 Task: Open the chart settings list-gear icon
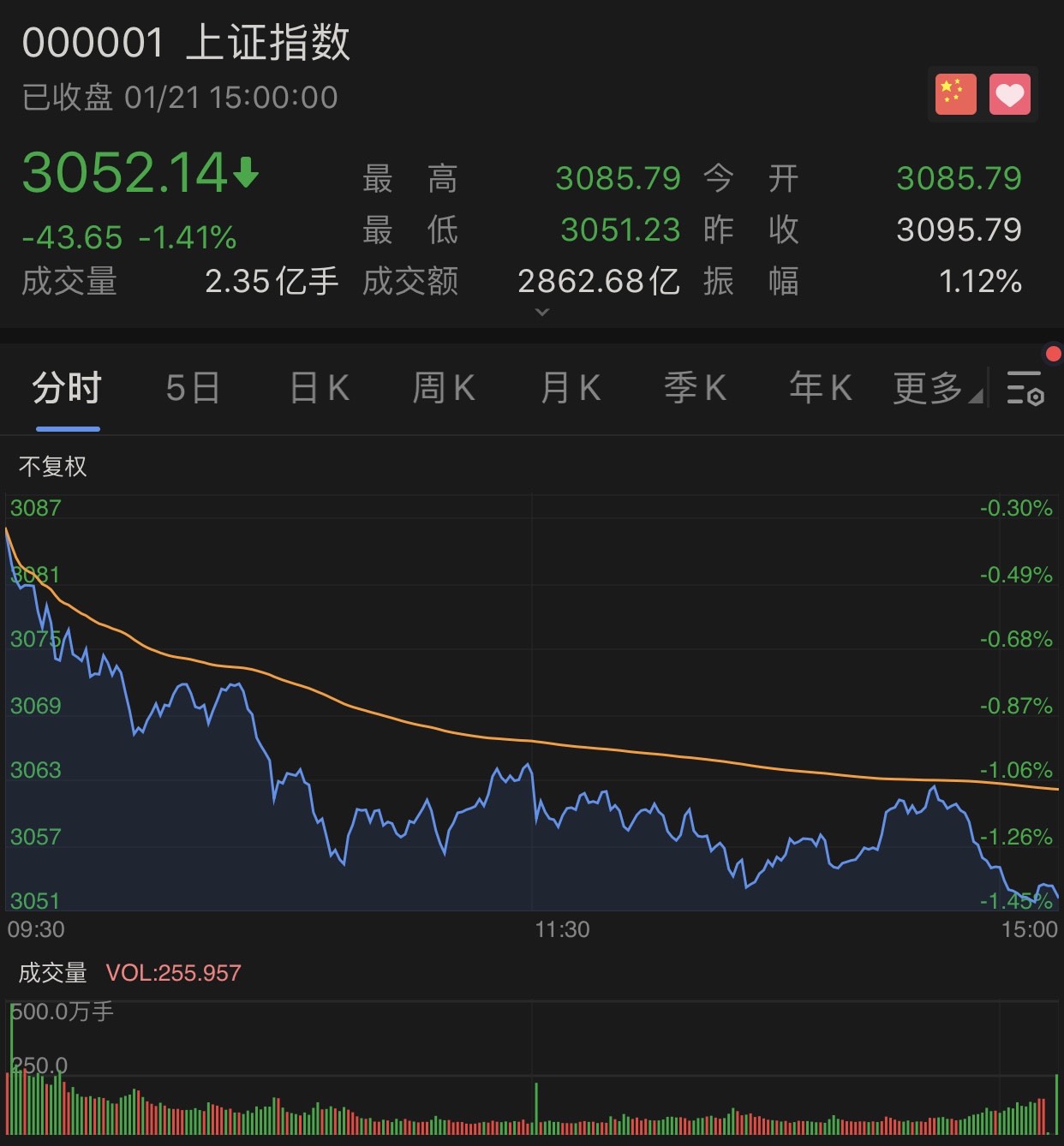coord(1025,390)
